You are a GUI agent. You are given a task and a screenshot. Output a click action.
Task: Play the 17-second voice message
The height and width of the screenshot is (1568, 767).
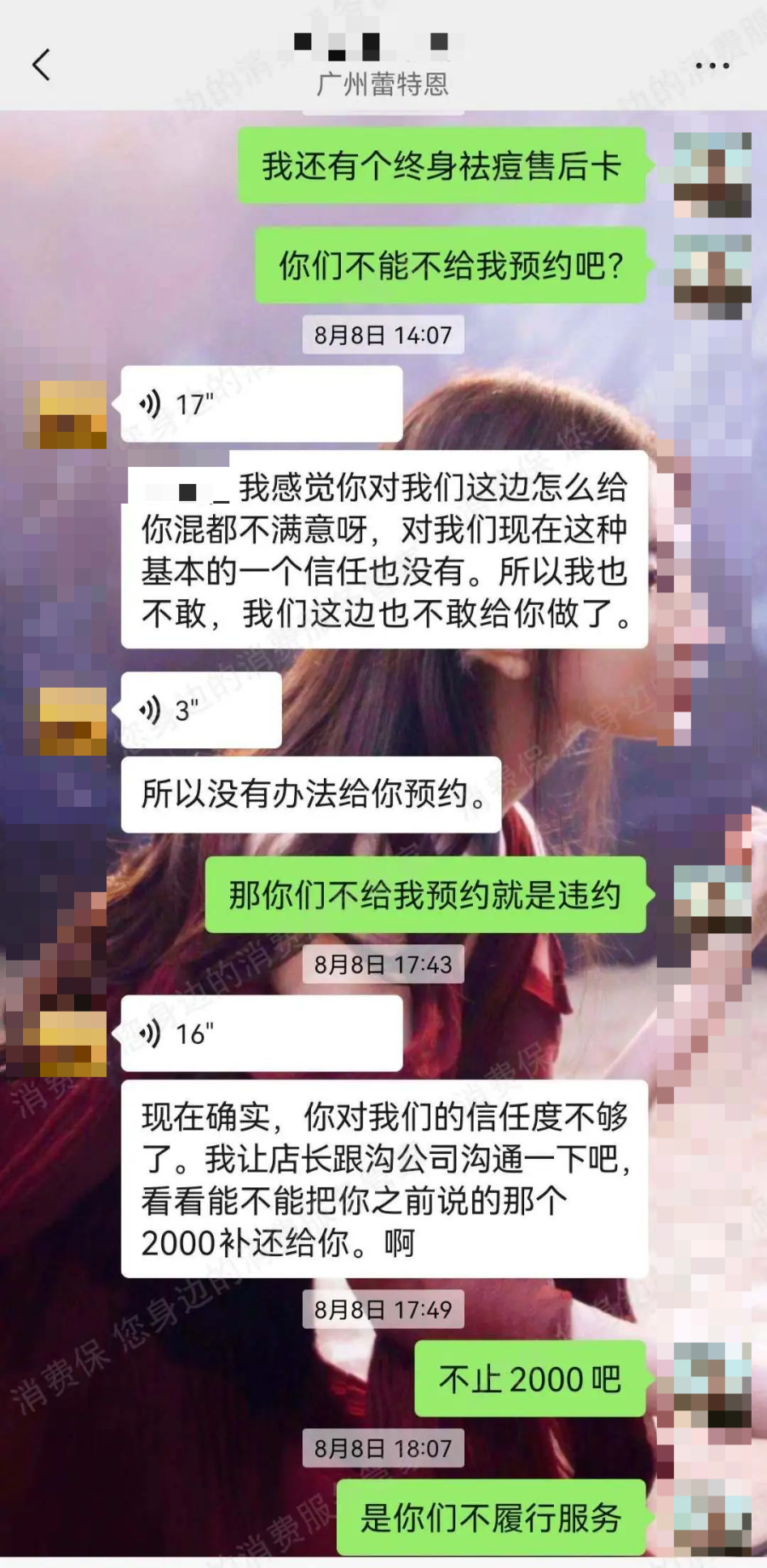[261, 404]
